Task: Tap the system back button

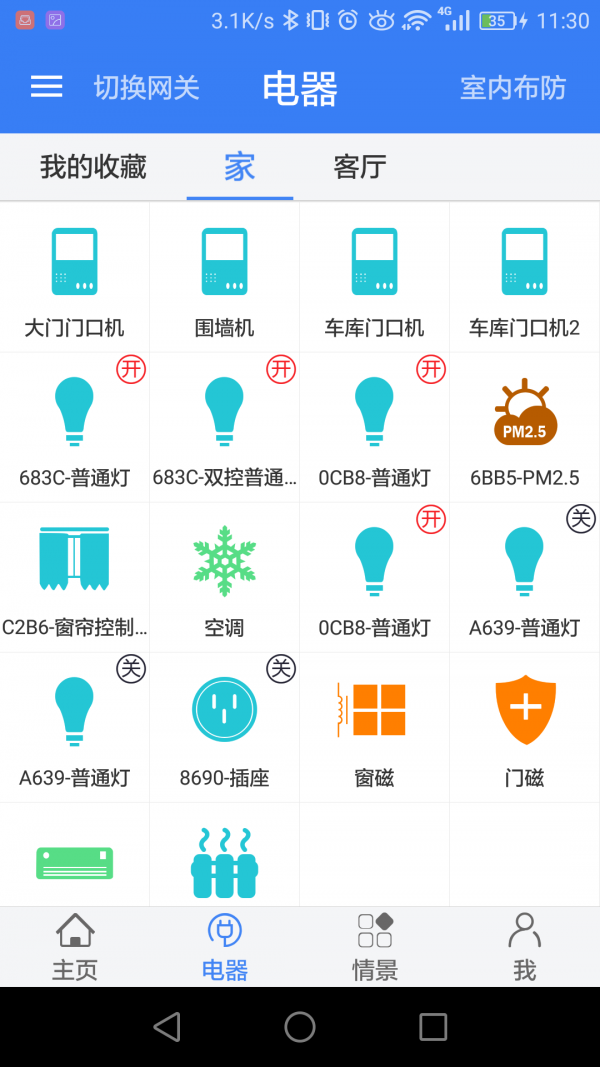Action: tap(167, 1026)
